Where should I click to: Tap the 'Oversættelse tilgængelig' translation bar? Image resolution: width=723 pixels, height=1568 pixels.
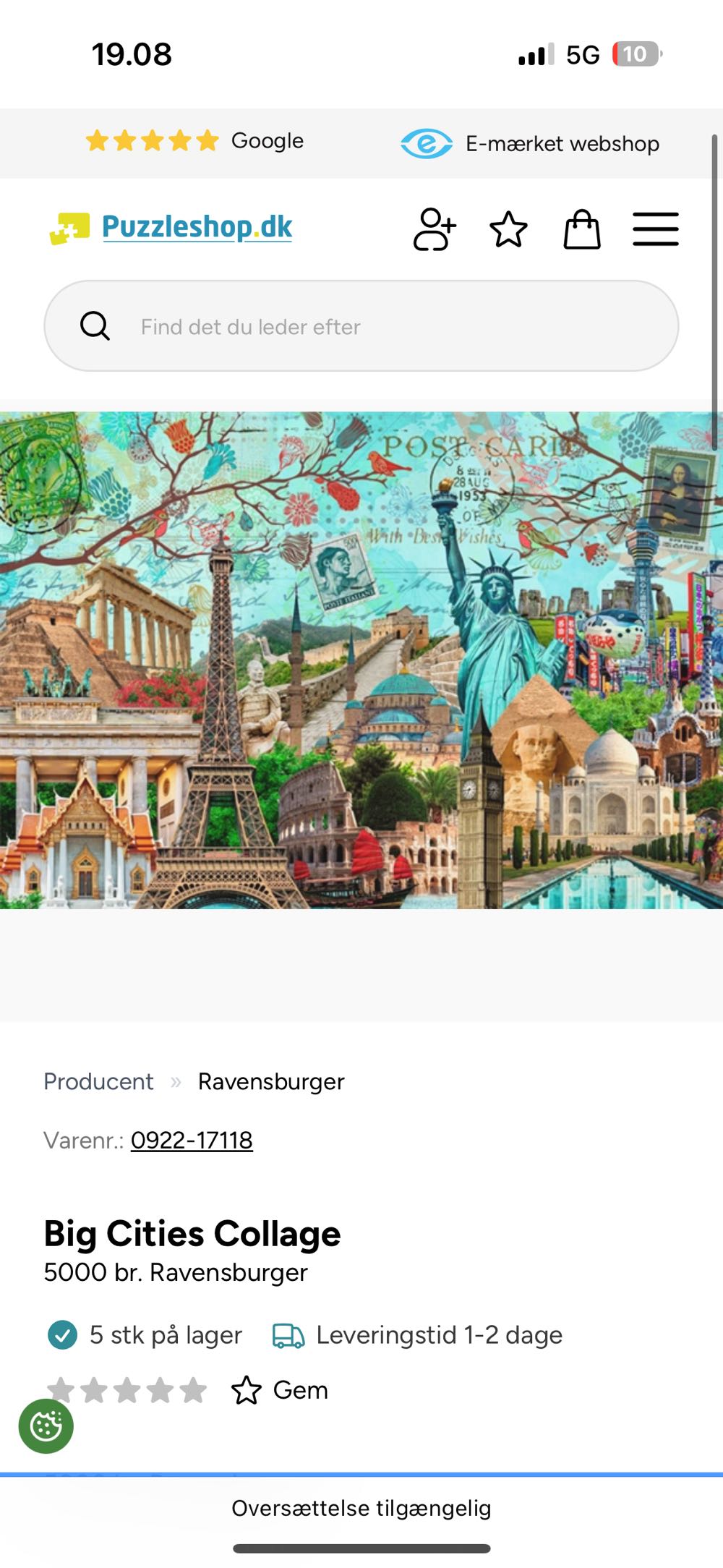[361, 1508]
